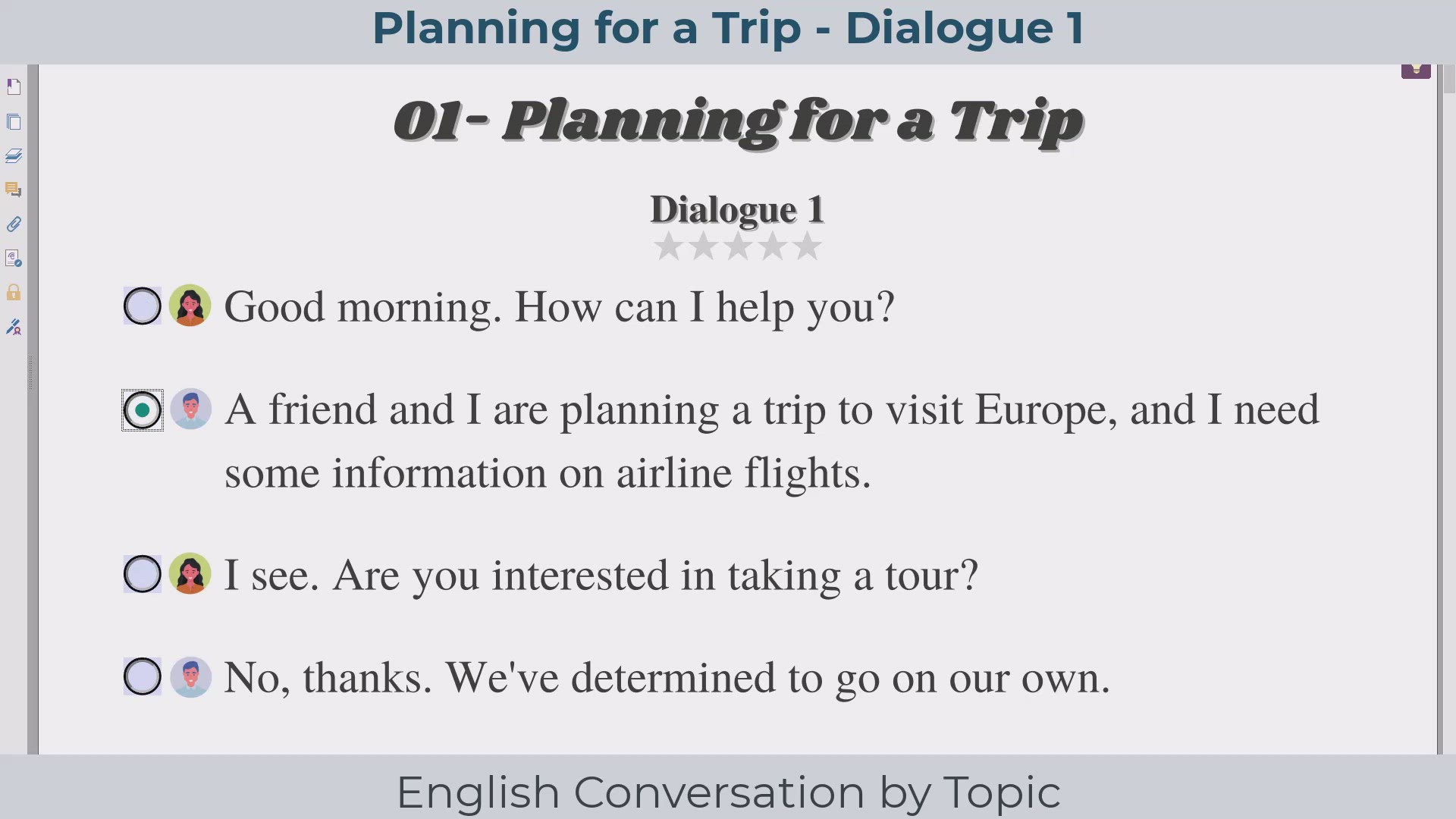This screenshot has width=1456, height=819.
Task: Open the layers panel icon
Action: pos(14,156)
